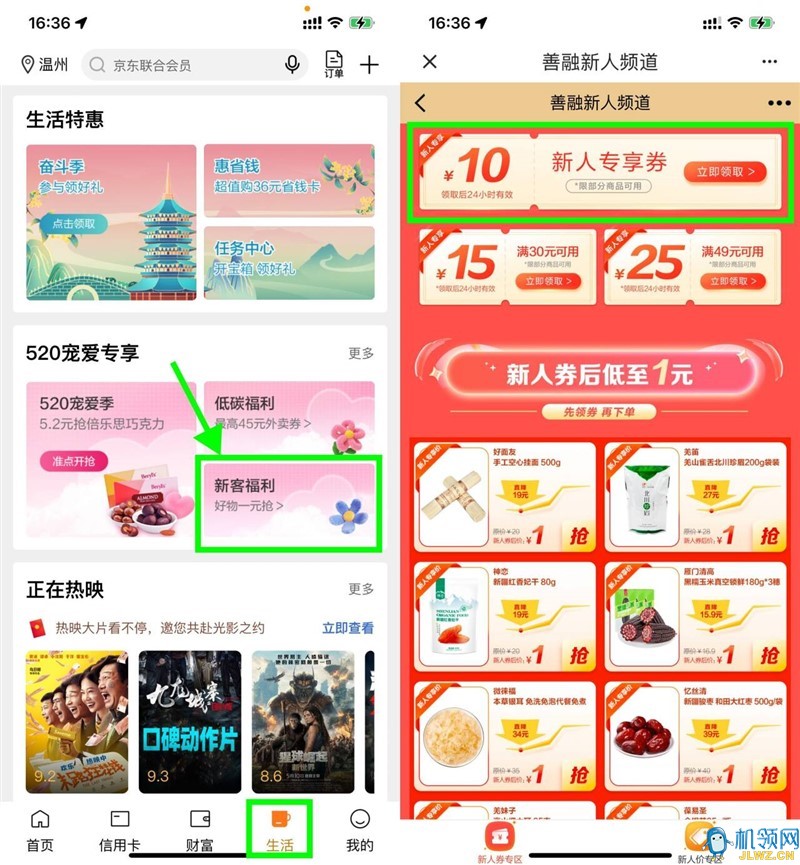This screenshot has height=865, width=800.
Task: Open the 任务中心 card
Action: (x=289, y=263)
